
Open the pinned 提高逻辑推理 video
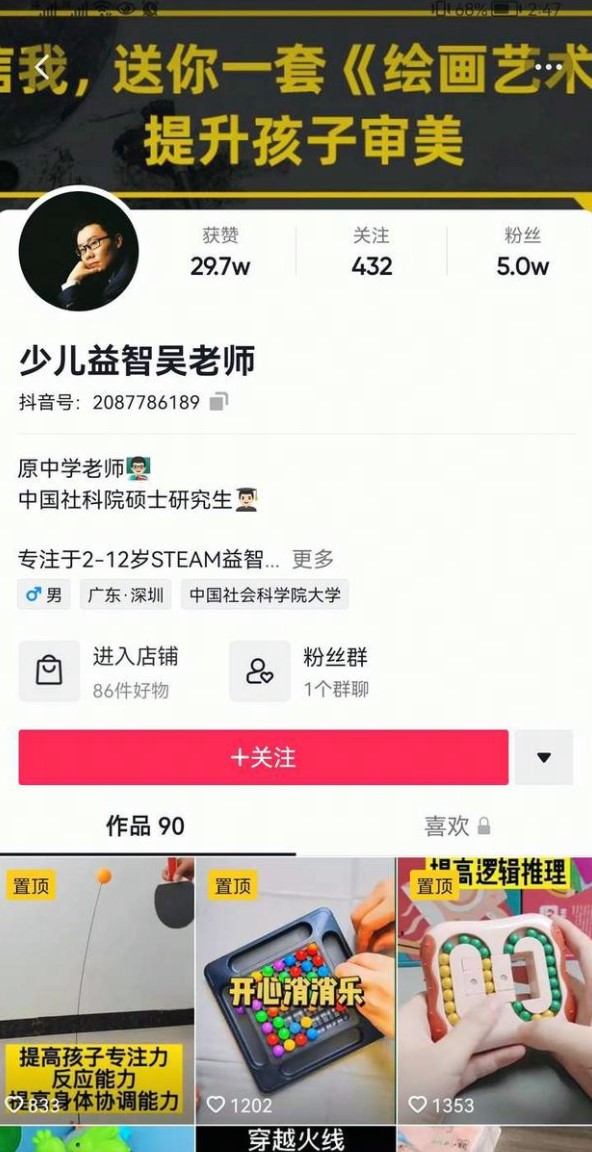[x=495, y=990]
